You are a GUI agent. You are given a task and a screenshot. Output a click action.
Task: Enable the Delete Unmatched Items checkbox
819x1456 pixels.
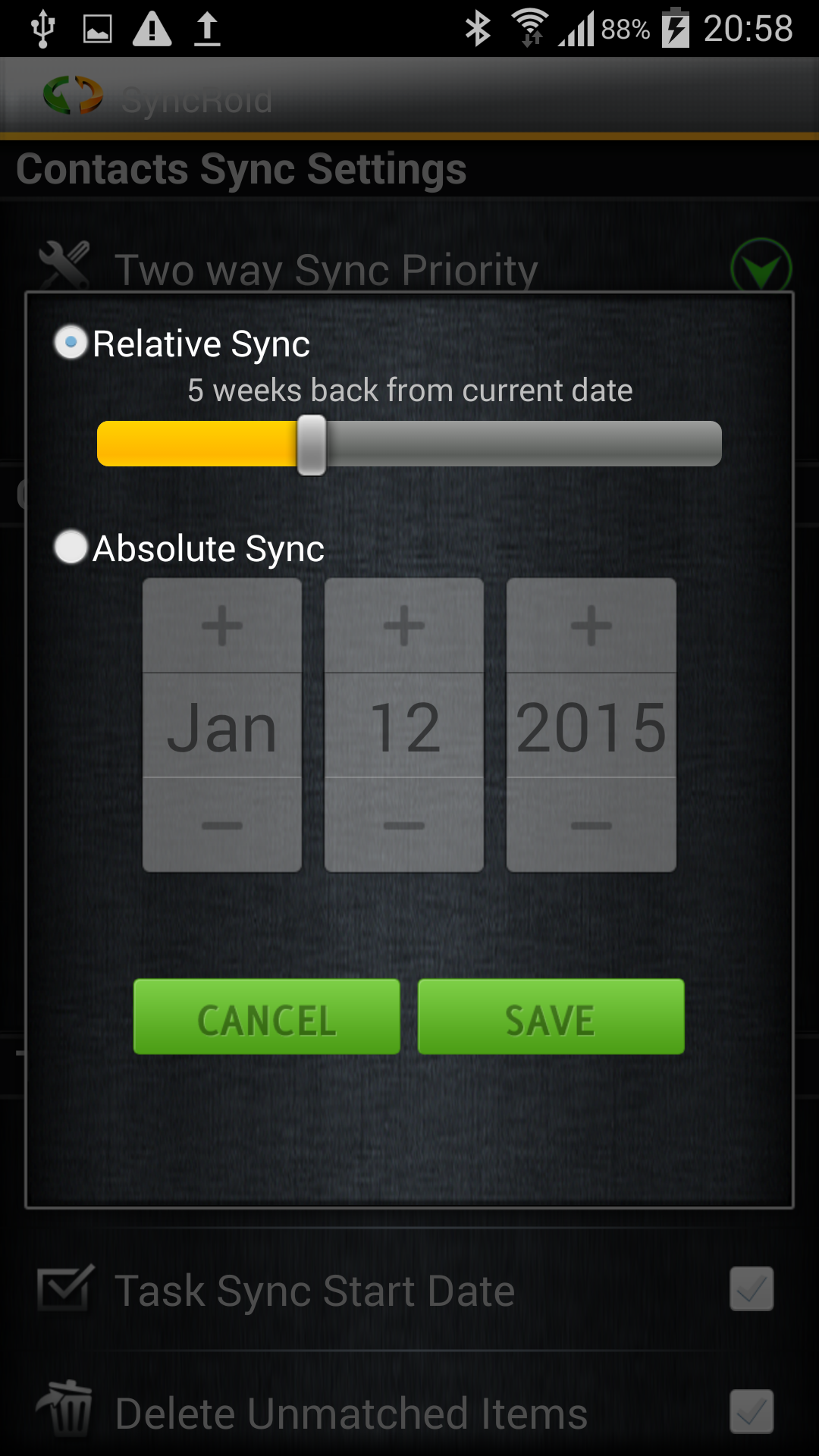(752, 1412)
